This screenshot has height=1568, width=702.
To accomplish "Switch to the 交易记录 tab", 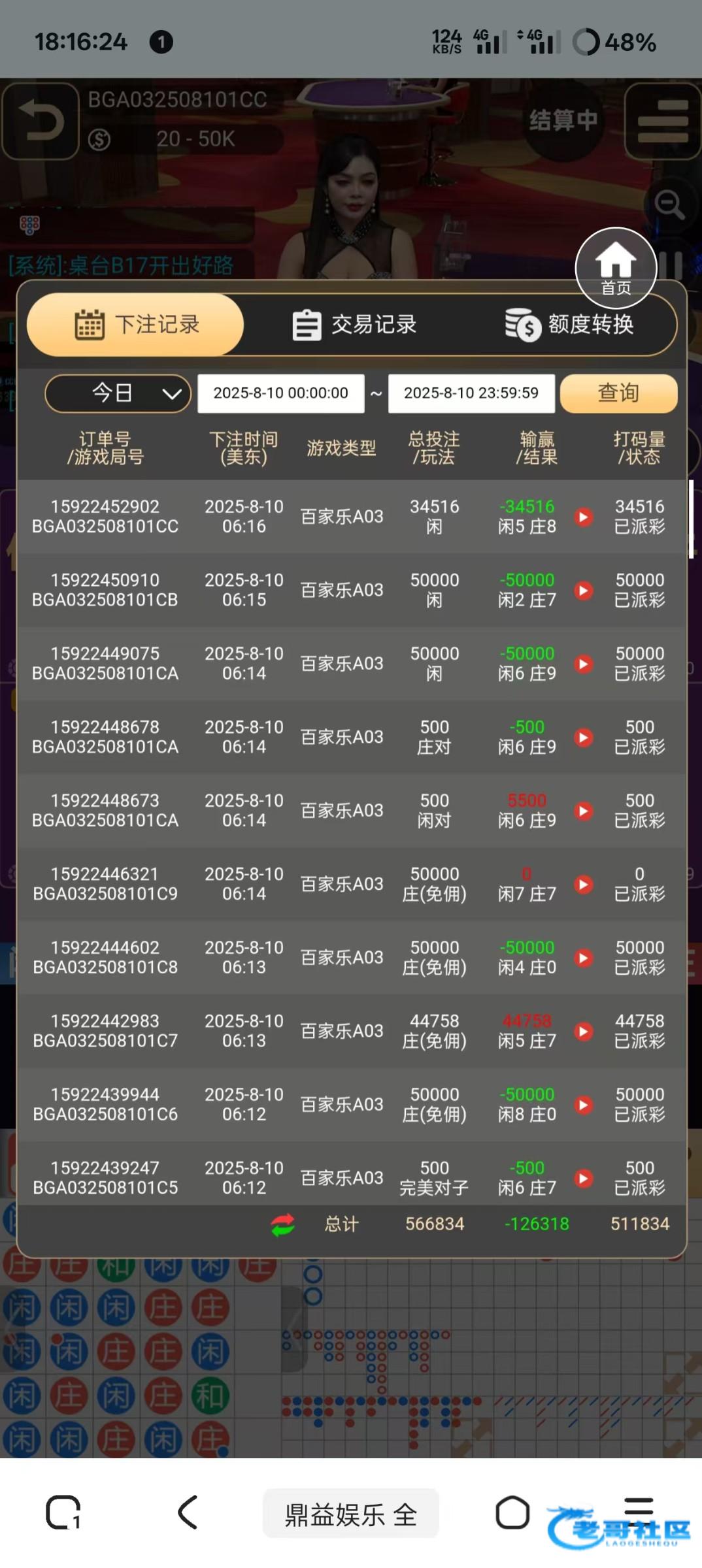I will click(354, 325).
